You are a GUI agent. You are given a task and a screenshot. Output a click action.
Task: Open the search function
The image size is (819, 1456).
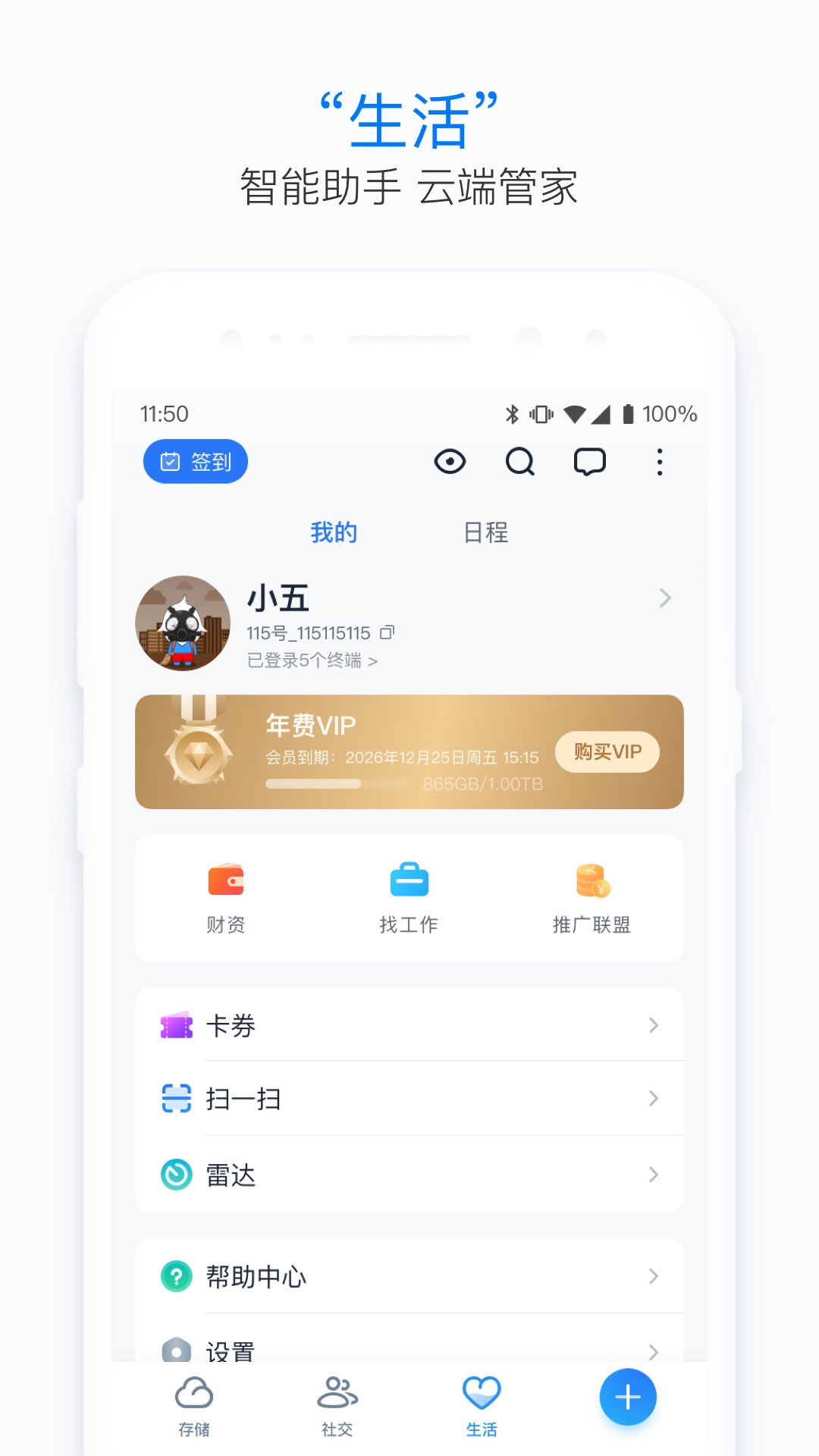tap(519, 462)
